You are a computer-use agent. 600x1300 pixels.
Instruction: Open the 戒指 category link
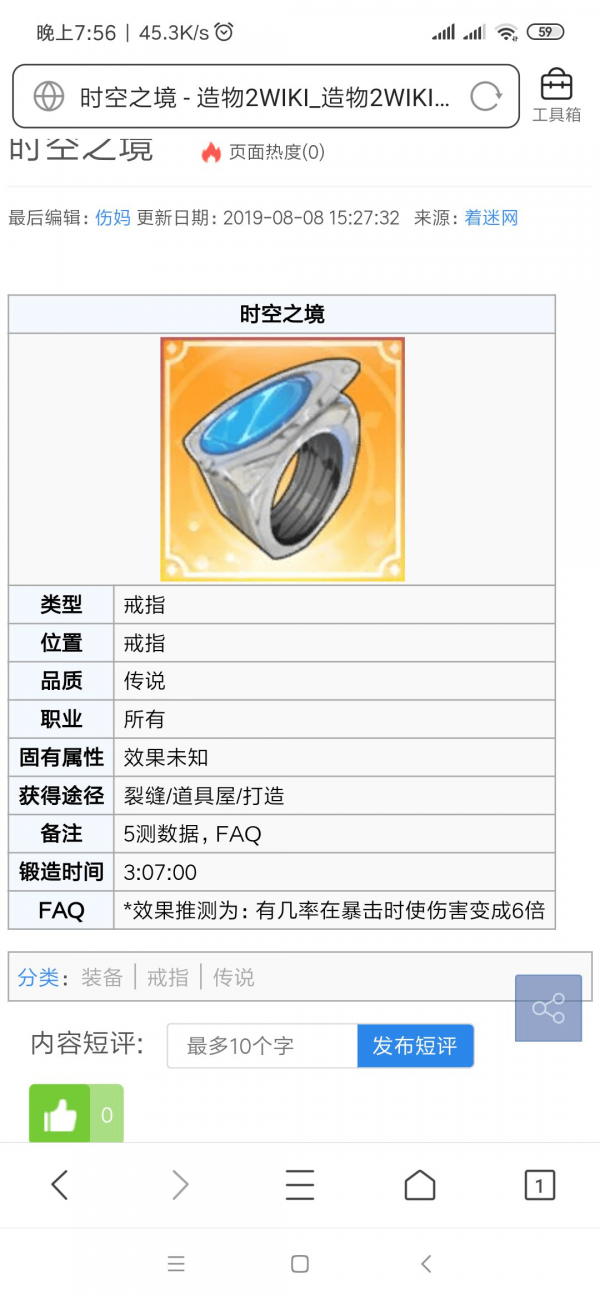[167, 977]
